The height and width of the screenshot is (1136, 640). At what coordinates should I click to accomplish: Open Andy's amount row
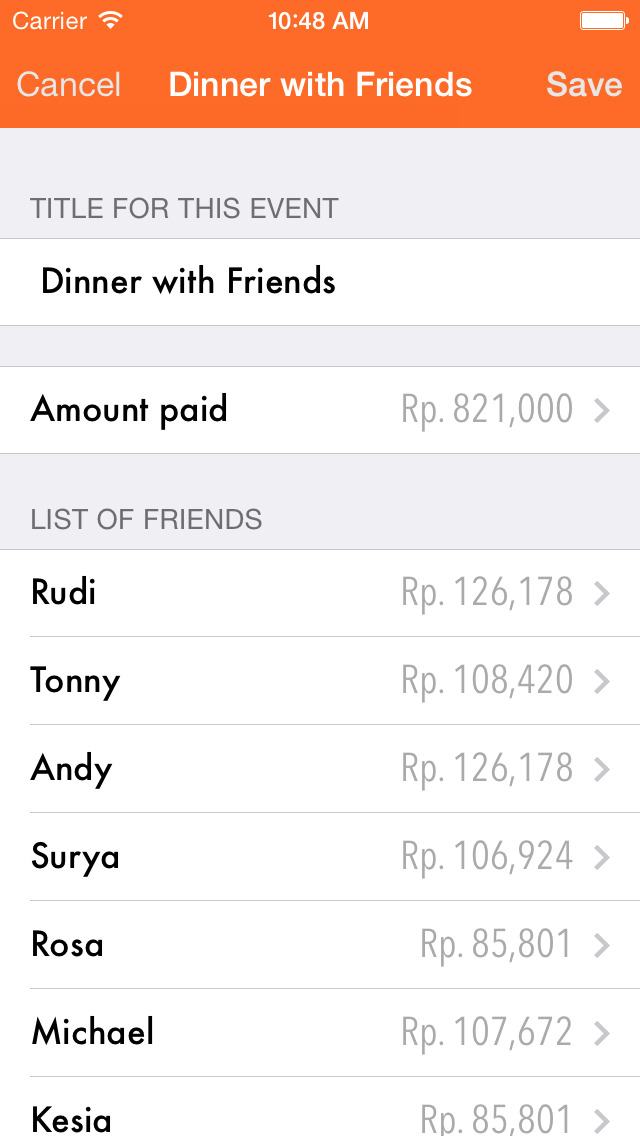[320, 769]
